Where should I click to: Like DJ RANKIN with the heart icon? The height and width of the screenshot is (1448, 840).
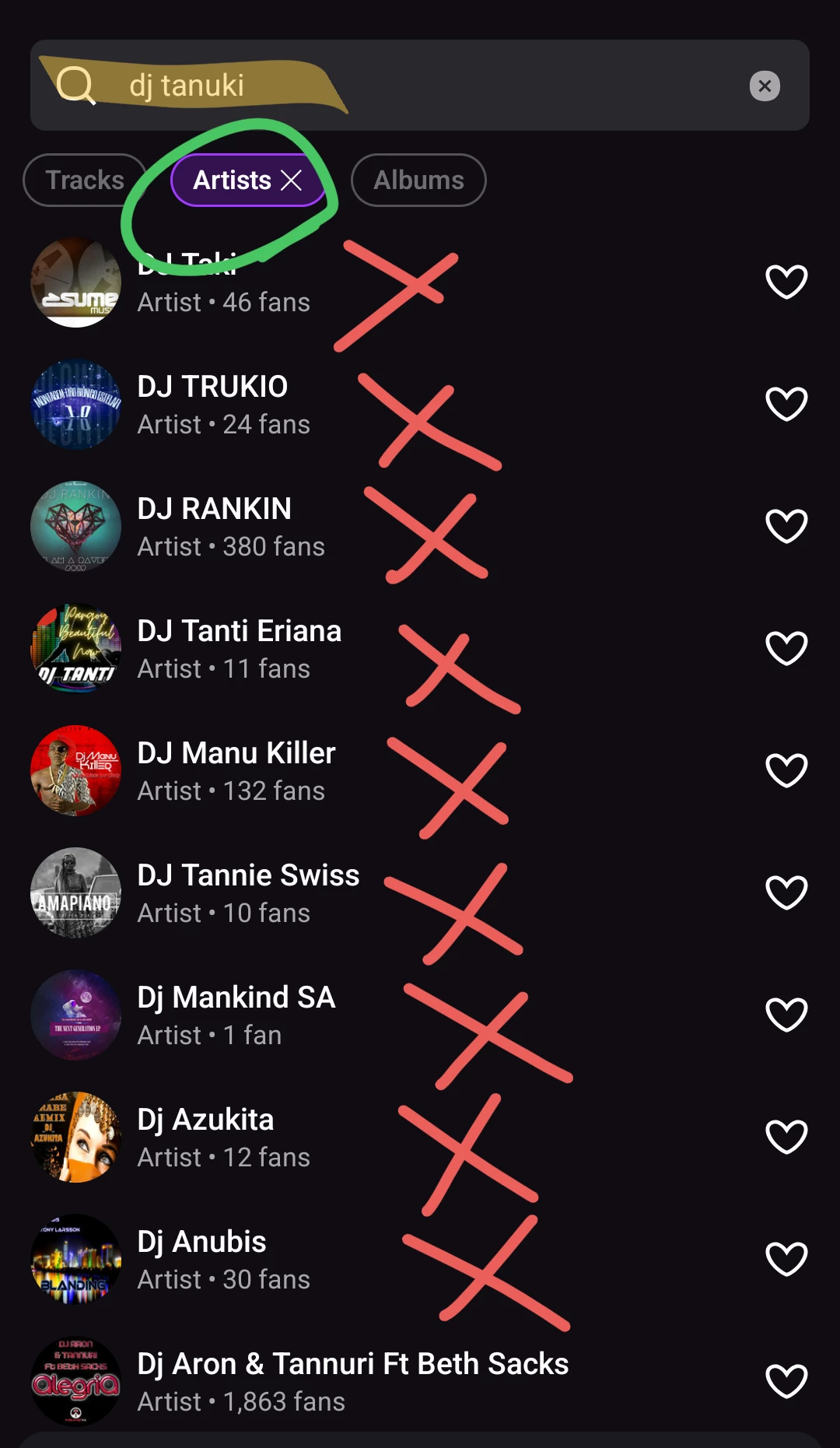click(x=786, y=526)
